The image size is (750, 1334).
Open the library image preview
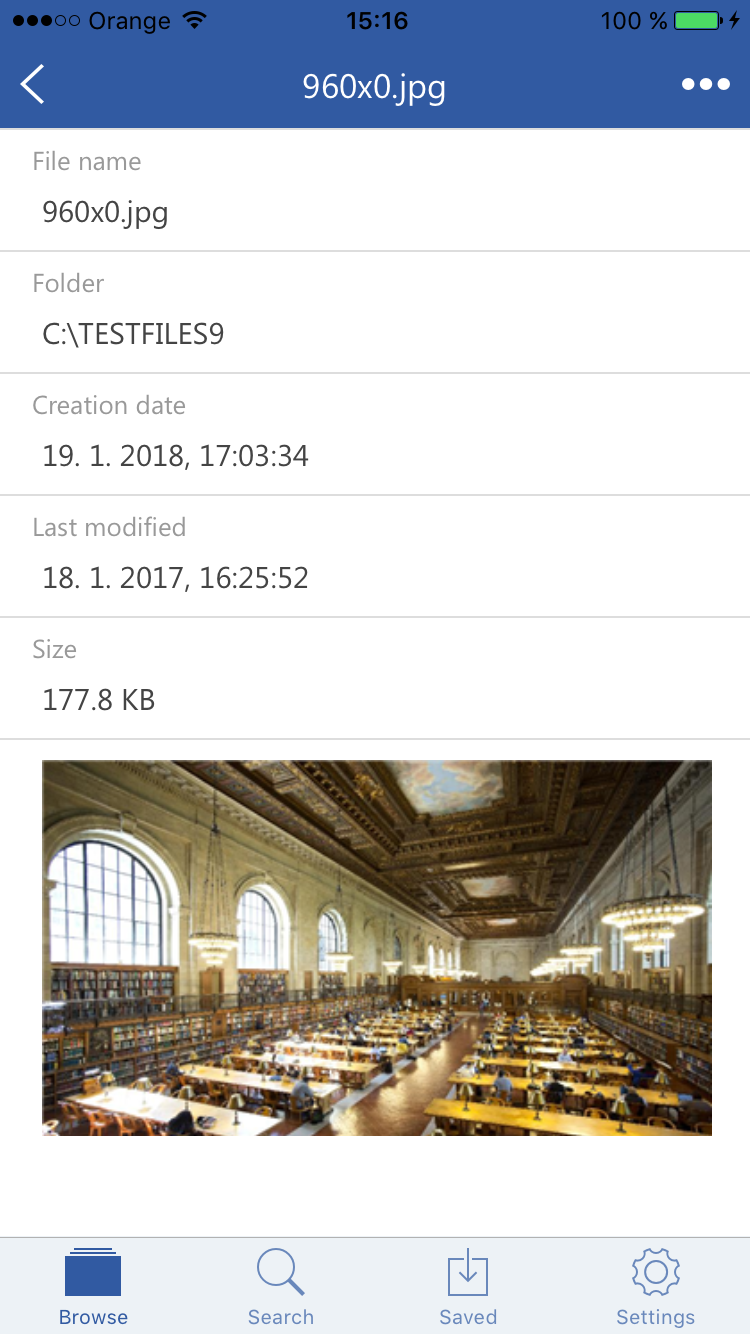[377, 948]
